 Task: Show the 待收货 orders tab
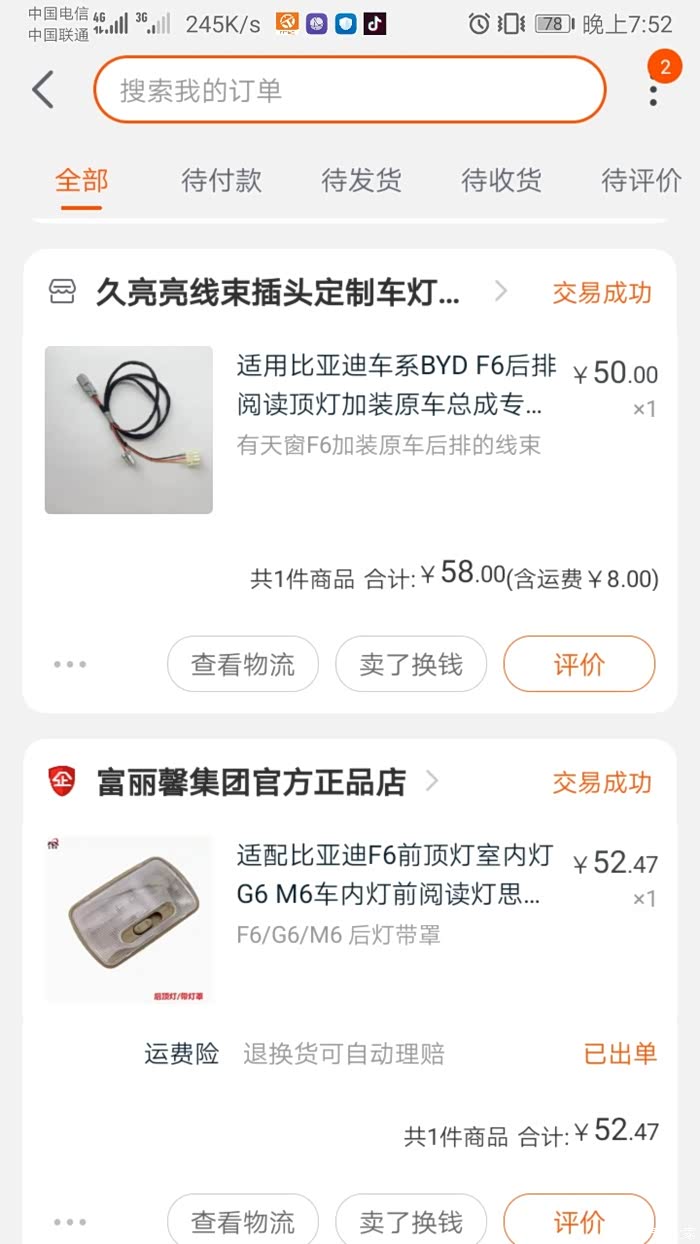[x=501, y=181]
